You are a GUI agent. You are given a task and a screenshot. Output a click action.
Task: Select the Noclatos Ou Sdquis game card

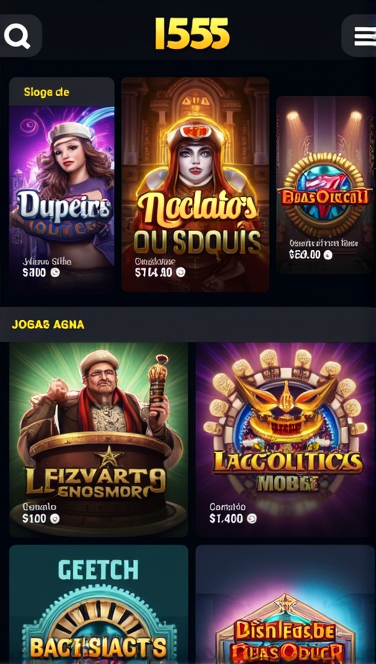click(x=195, y=185)
